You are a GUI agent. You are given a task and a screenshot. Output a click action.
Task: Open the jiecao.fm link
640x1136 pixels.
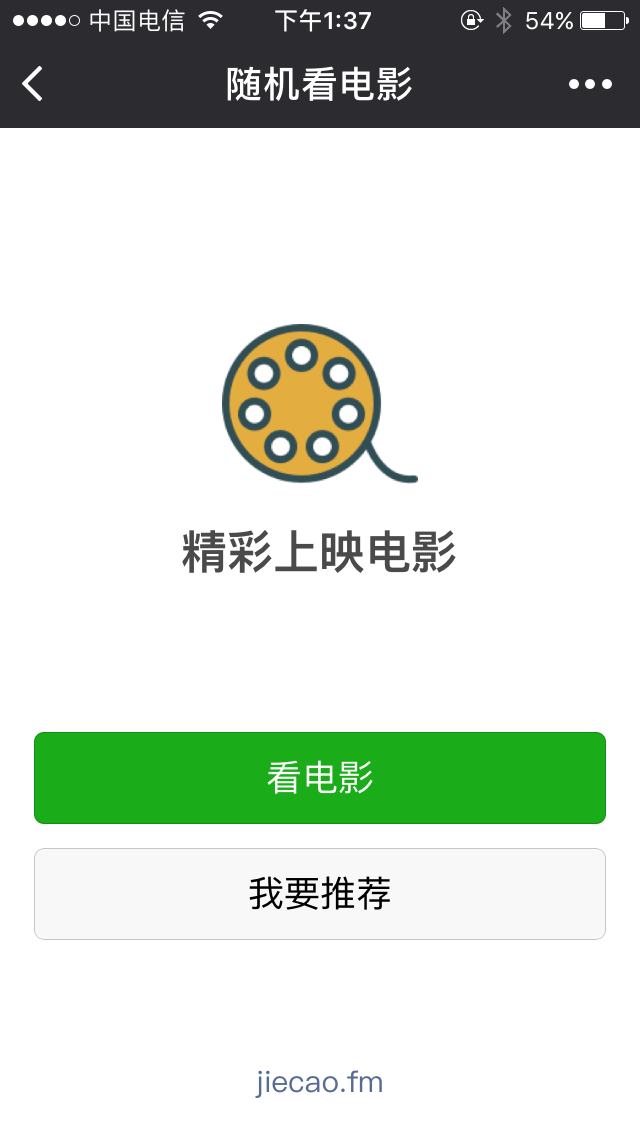[319, 1082]
